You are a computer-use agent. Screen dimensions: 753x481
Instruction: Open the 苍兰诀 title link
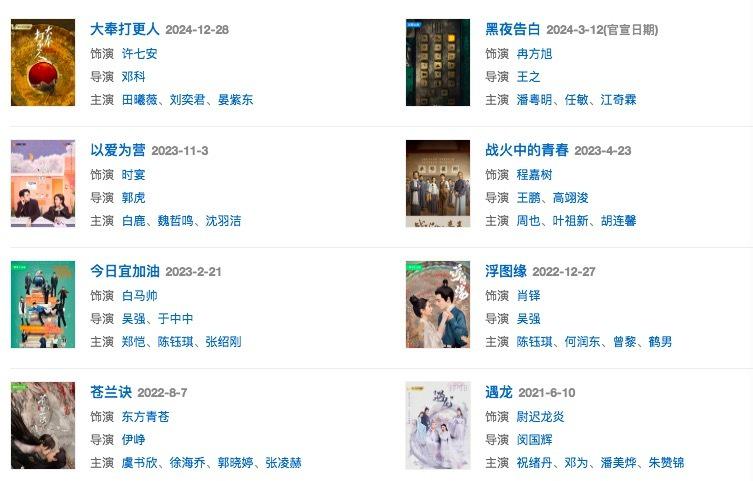tap(110, 392)
